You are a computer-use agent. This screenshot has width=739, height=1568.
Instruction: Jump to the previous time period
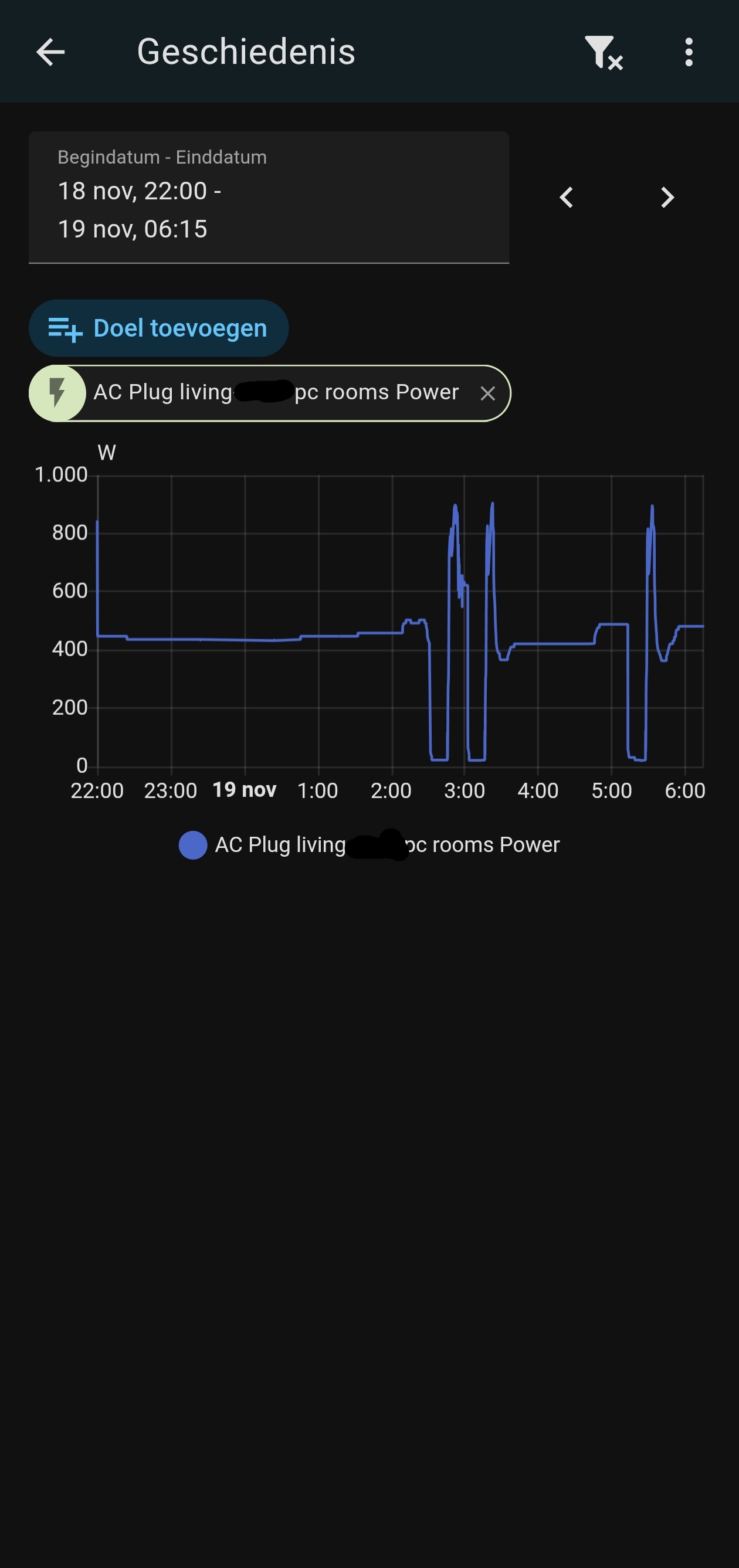pos(567,197)
